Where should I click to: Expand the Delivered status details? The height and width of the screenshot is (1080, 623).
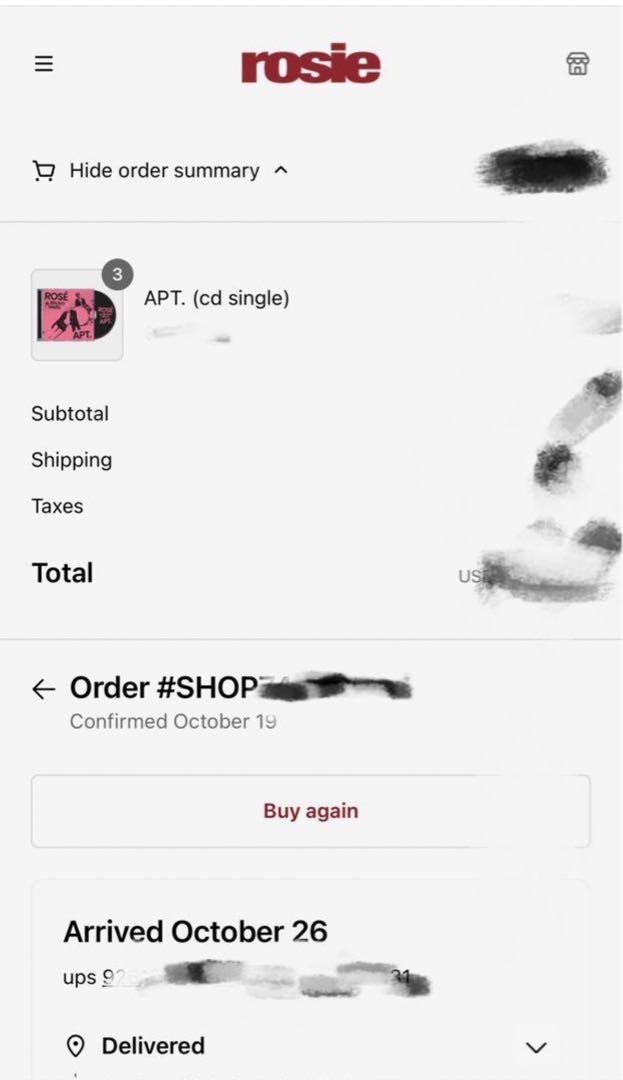[x=536, y=1047]
